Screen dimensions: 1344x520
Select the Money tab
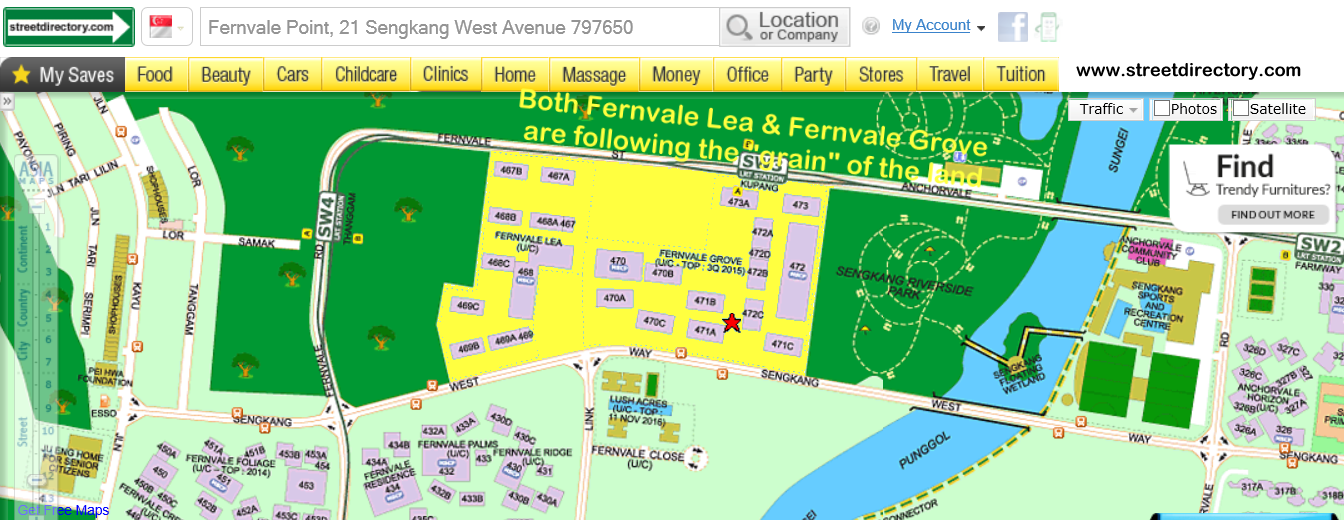(676, 75)
